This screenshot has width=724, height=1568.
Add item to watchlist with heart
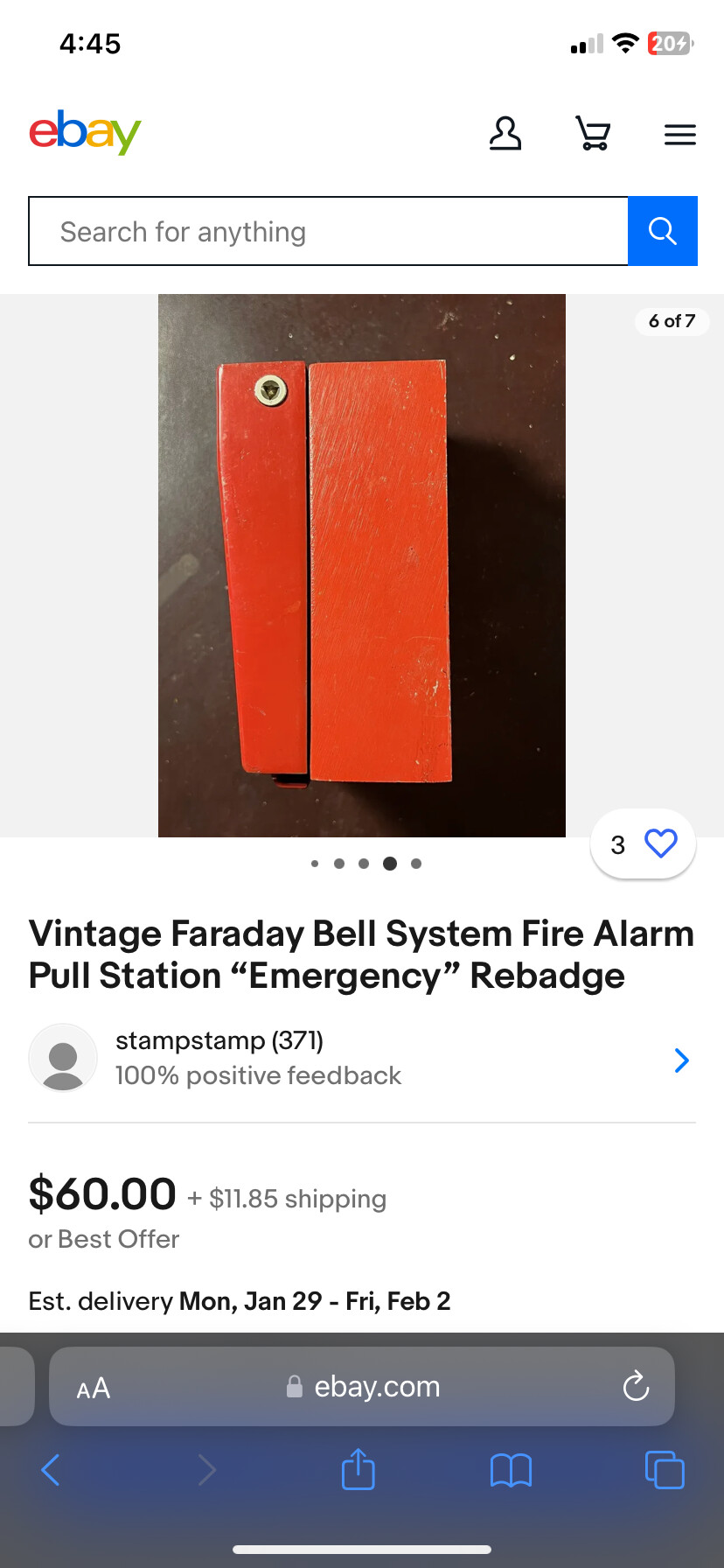click(660, 843)
